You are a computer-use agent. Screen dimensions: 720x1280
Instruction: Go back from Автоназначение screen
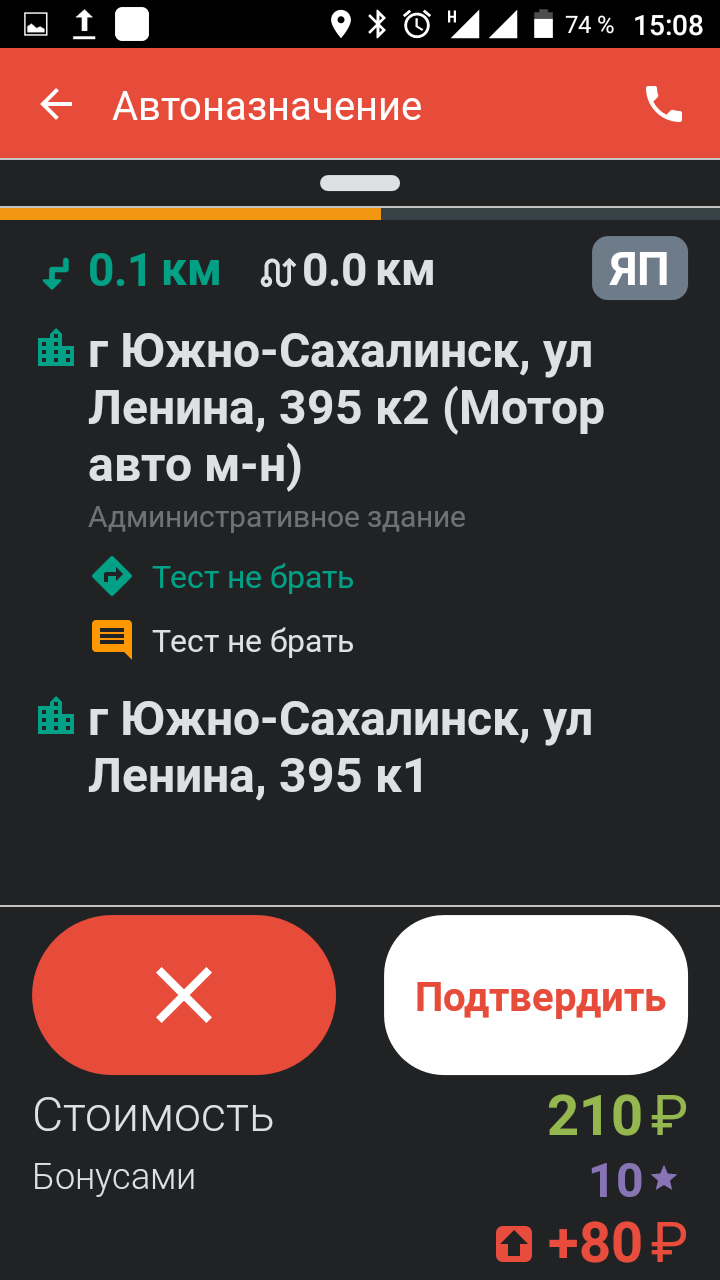point(57,105)
